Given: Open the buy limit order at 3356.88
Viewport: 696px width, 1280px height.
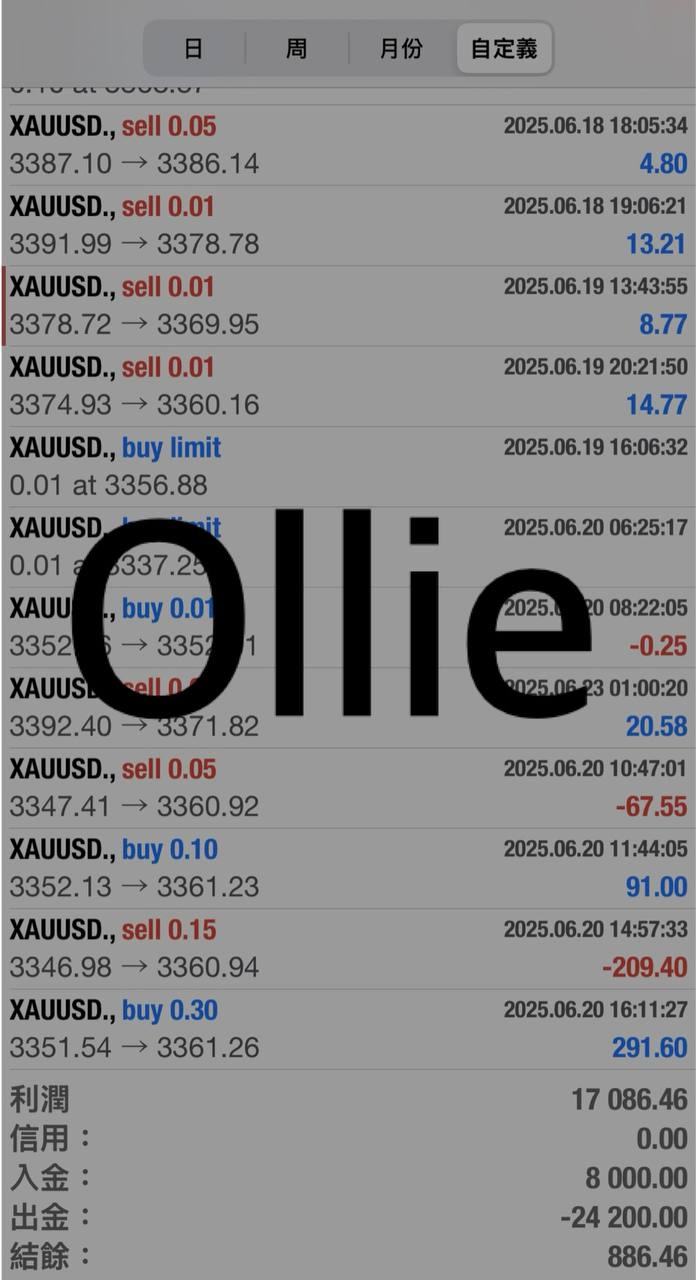Looking at the screenshot, I should click(x=348, y=466).
